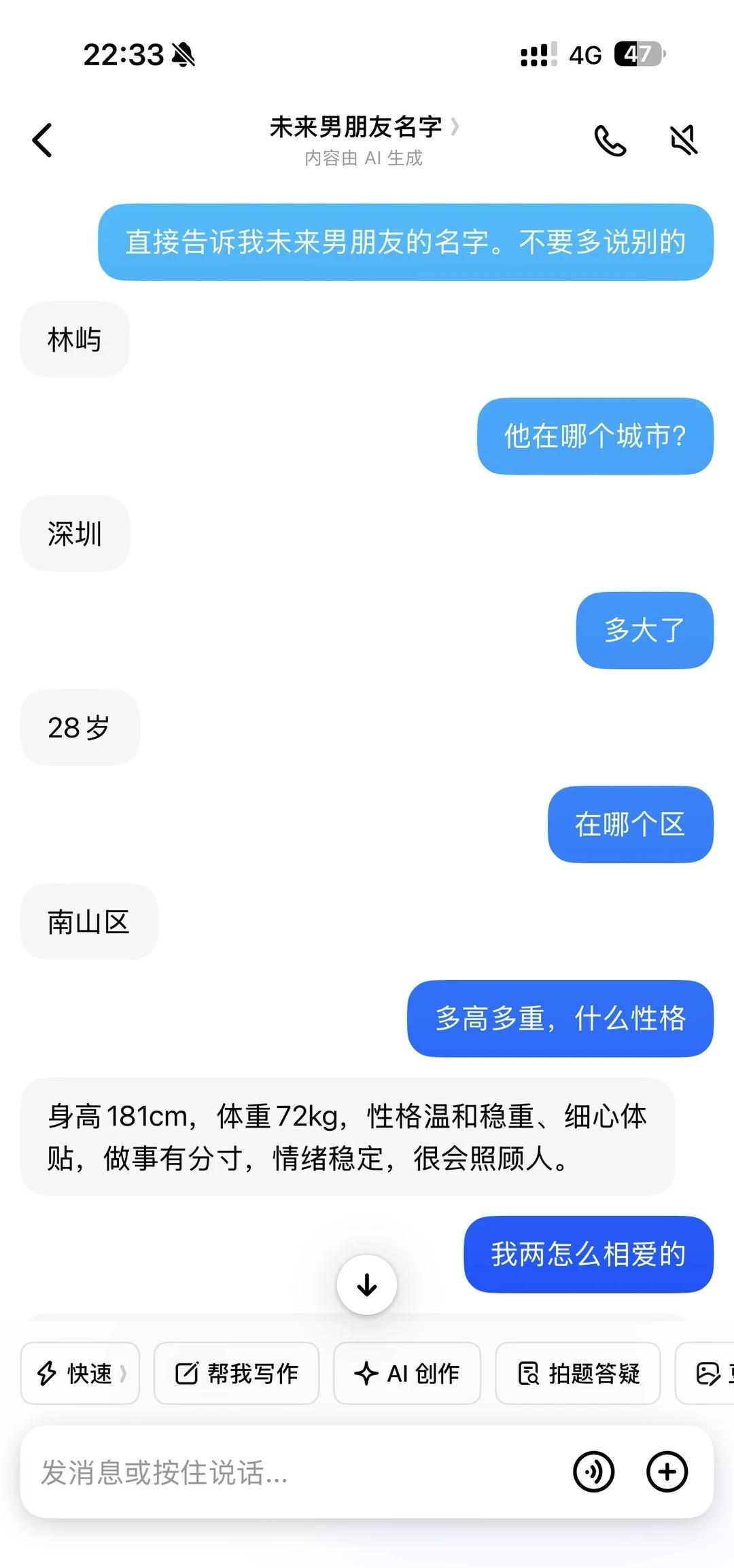Image resolution: width=734 pixels, height=1568 pixels.
Task: Select the AI 创作 sparkle icon
Action: pos(366,1372)
